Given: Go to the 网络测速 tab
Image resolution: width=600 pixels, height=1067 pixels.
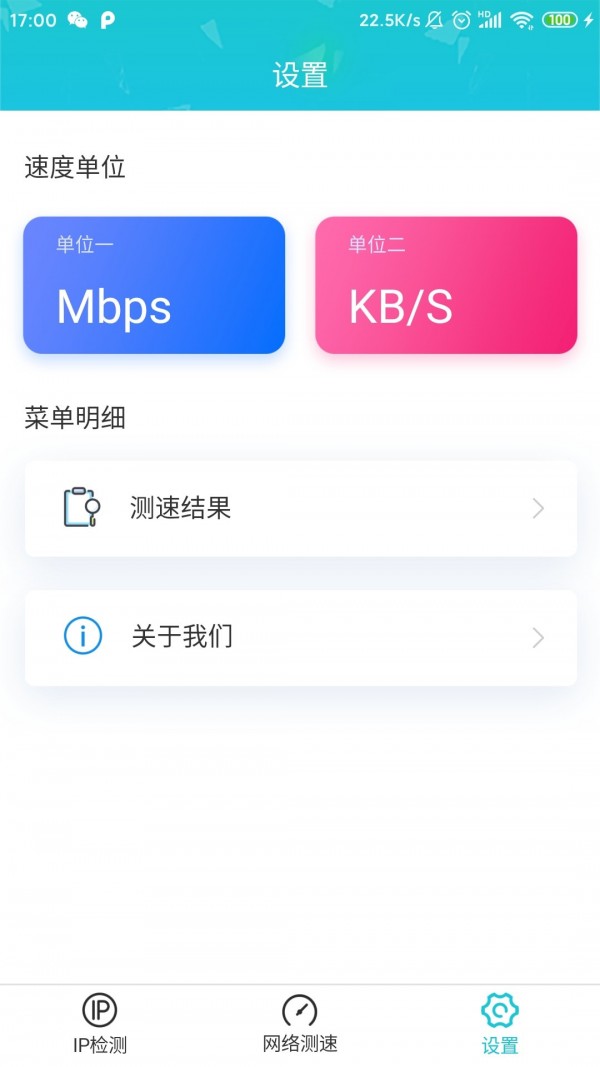Looking at the screenshot, I should (x=300, y=1025).
